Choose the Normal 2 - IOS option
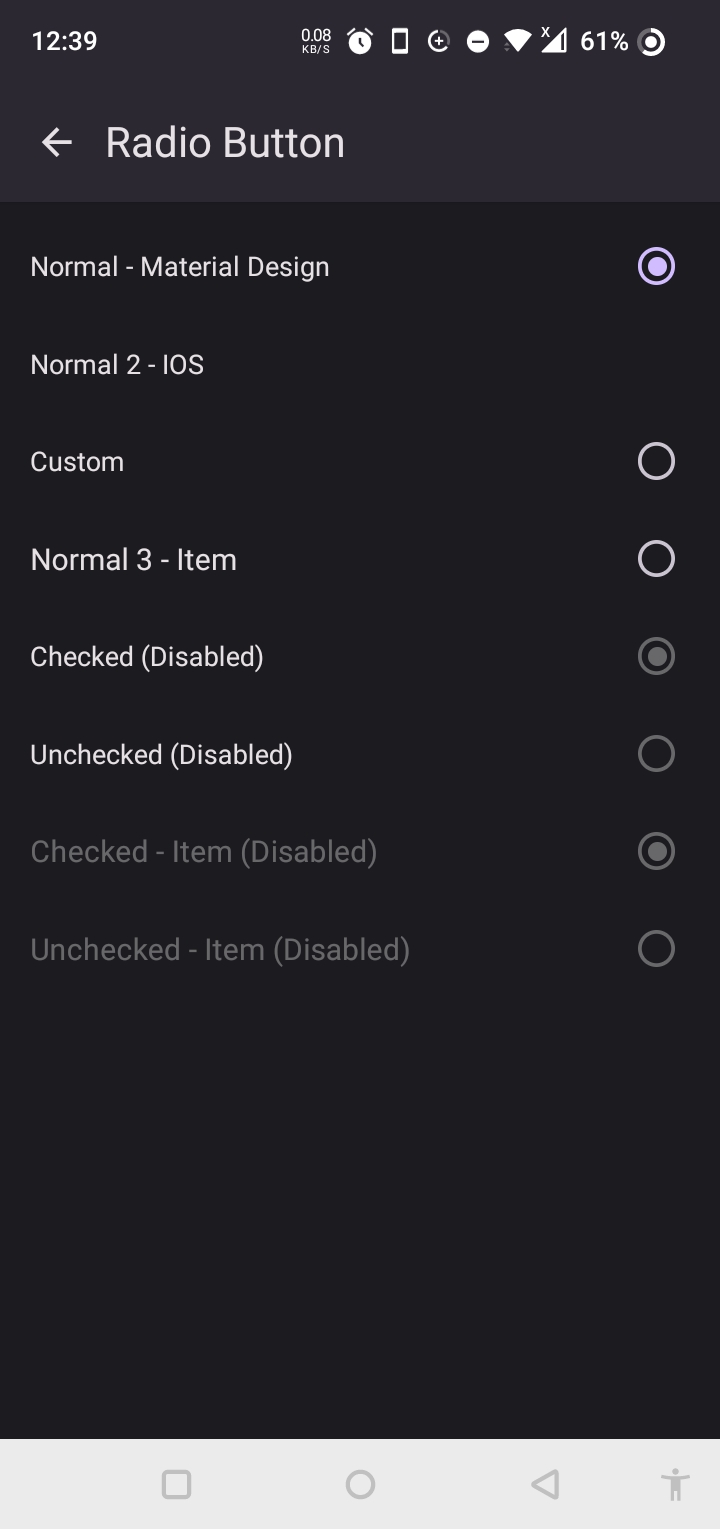 point(117,365)
